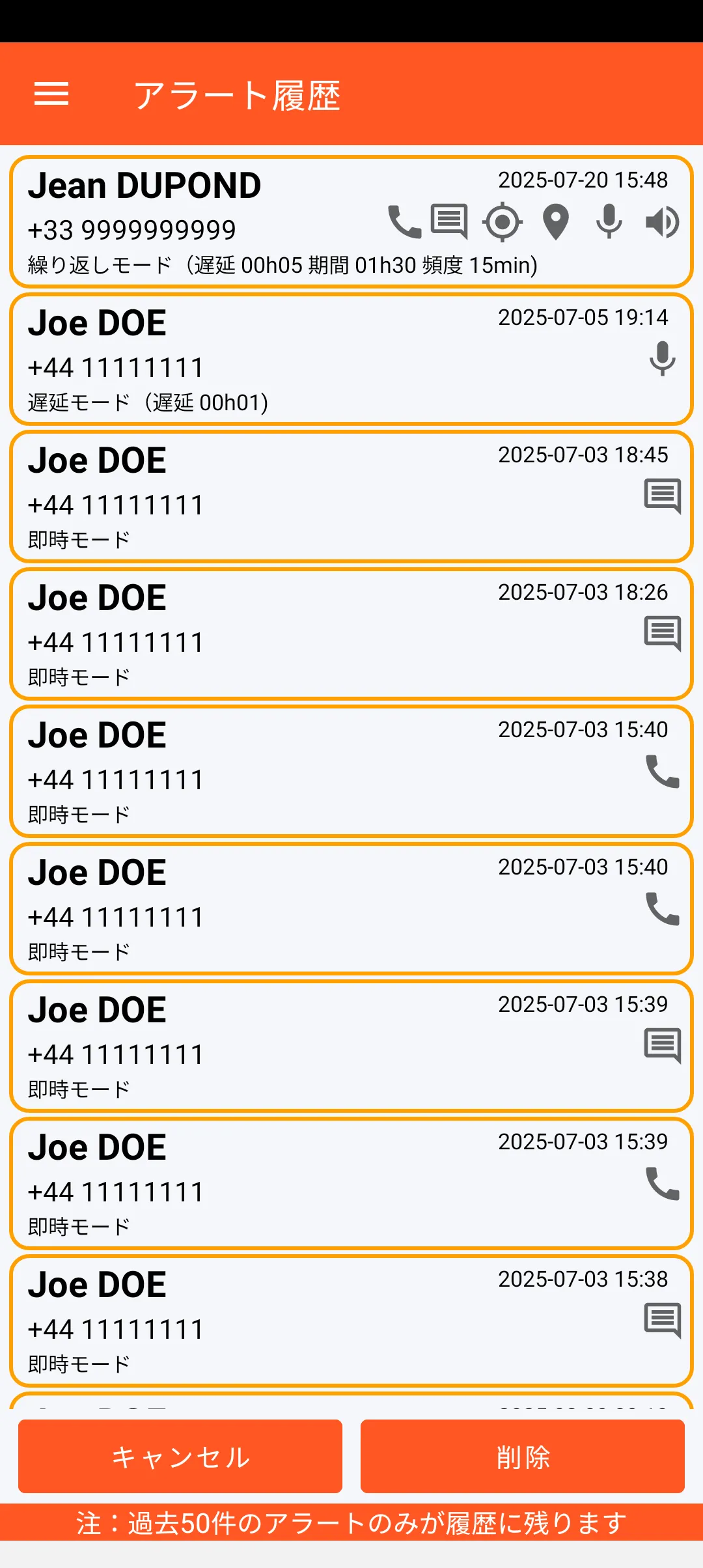Select Joe DOE alert dated 2025-07-03 15:38
Viewport: 703px width, 1568px height.
click(351, 1321)
